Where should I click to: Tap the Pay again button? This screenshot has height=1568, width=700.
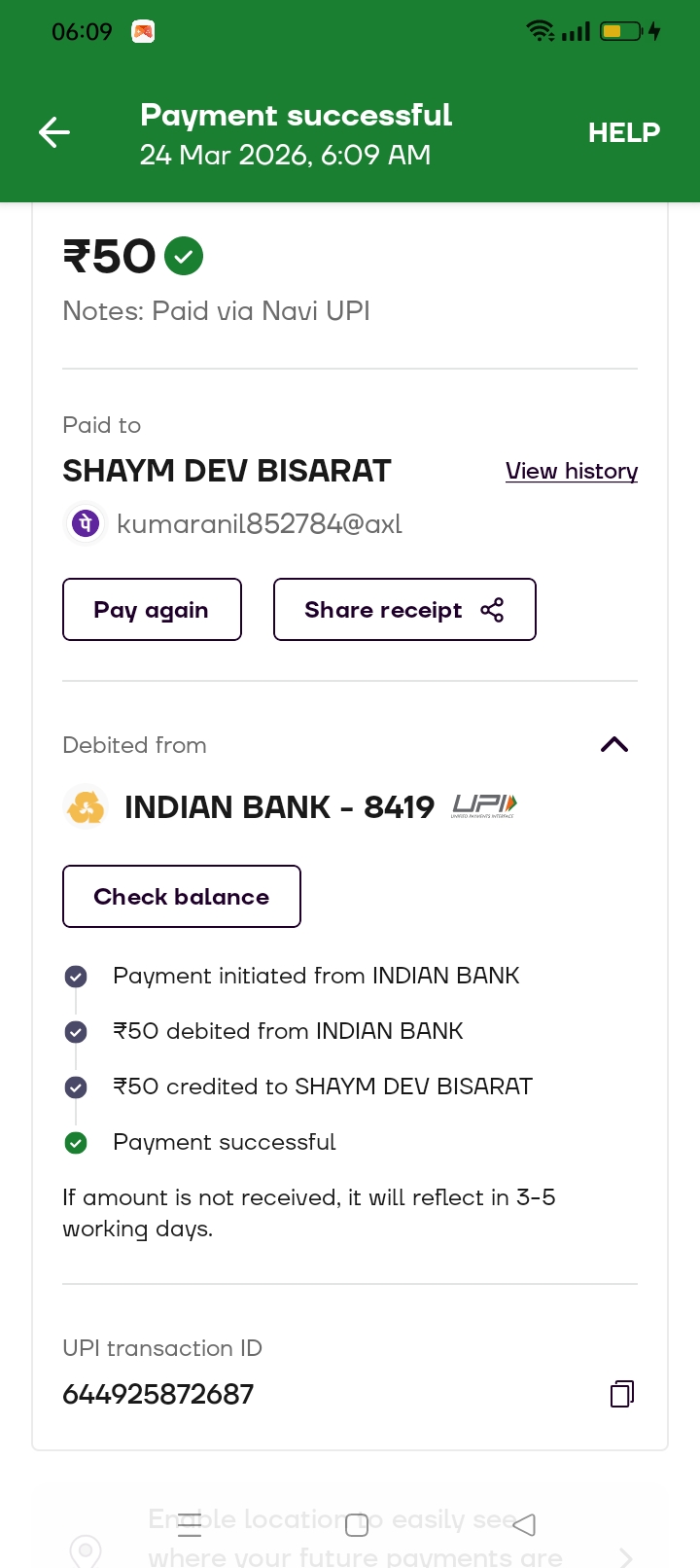(x=152, y=610)
